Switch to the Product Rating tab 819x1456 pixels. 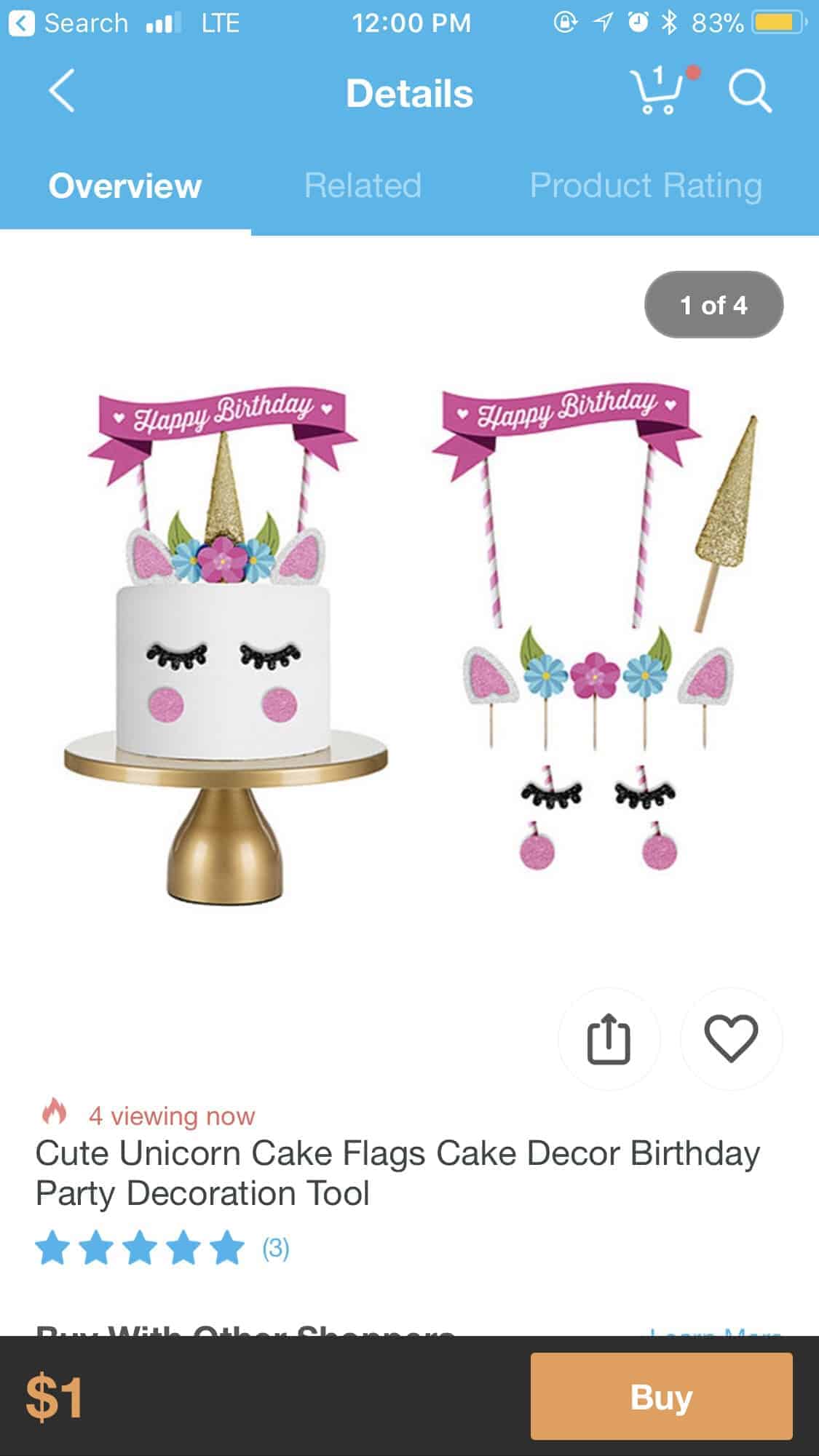pos(646,186)
